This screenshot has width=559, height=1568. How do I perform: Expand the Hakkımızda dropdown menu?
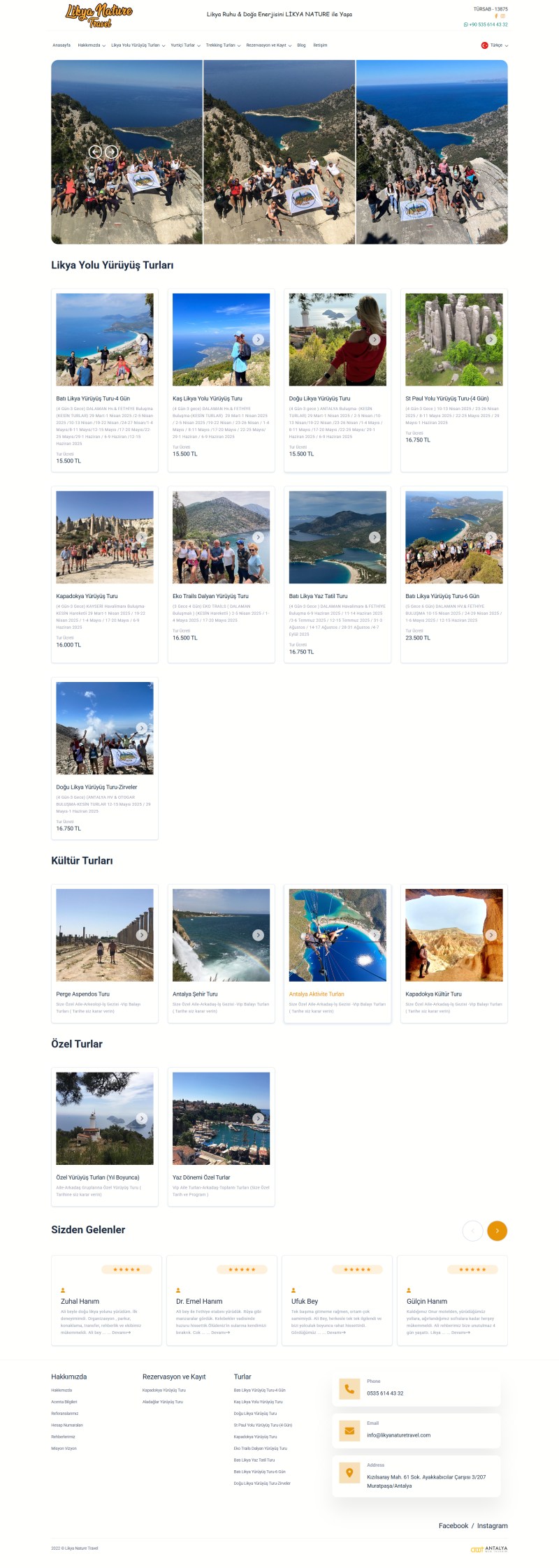(91, 45)
